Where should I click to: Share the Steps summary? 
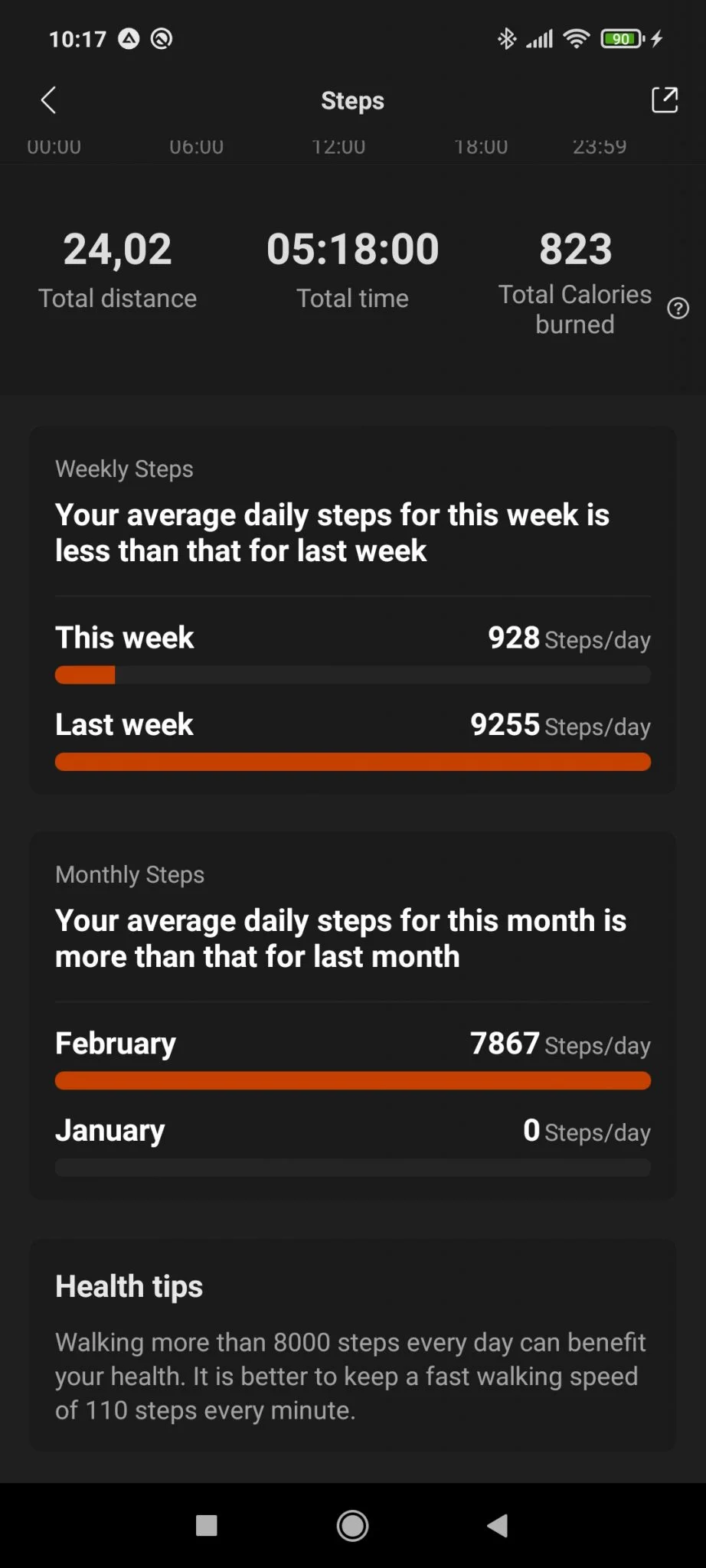664,100
